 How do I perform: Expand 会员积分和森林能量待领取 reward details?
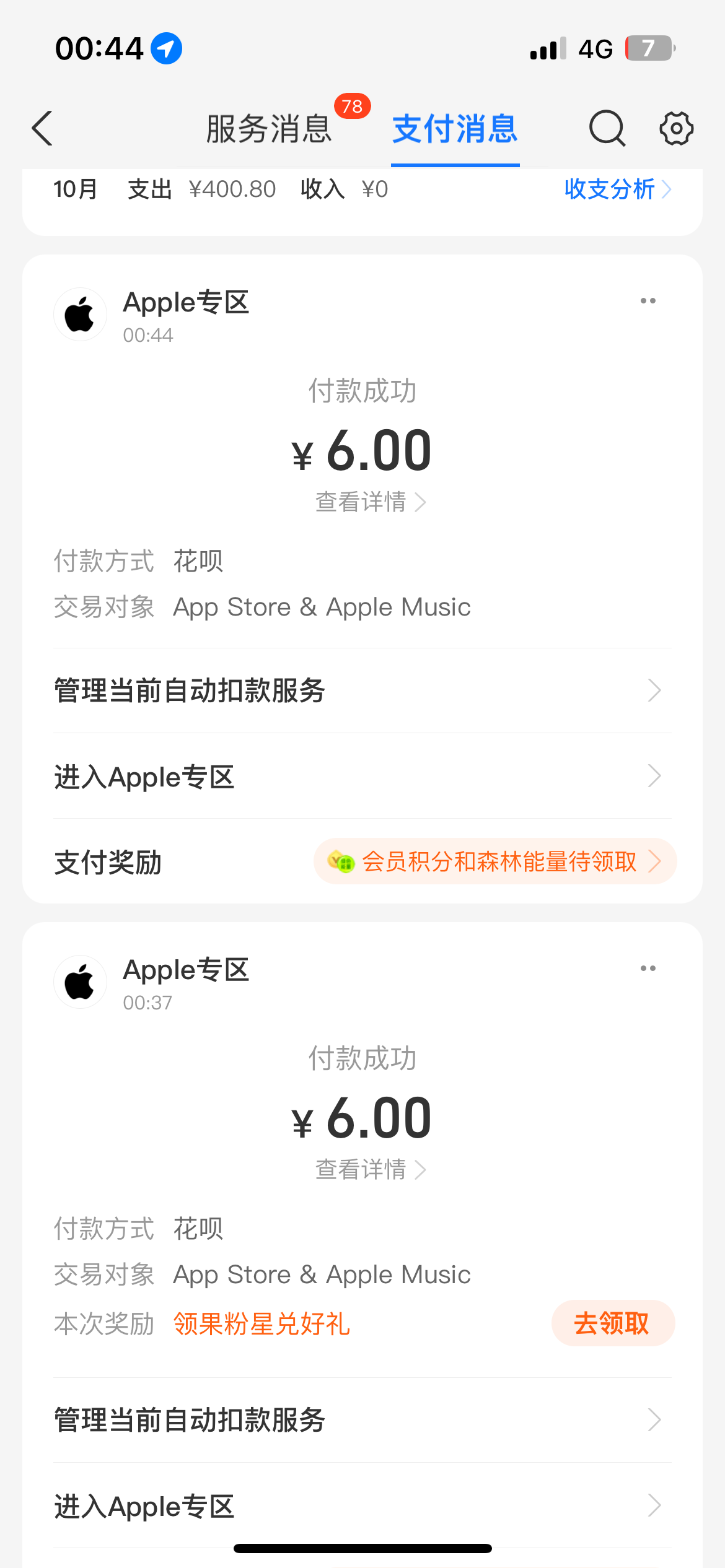pyautogui.click(x=496, y=861)
